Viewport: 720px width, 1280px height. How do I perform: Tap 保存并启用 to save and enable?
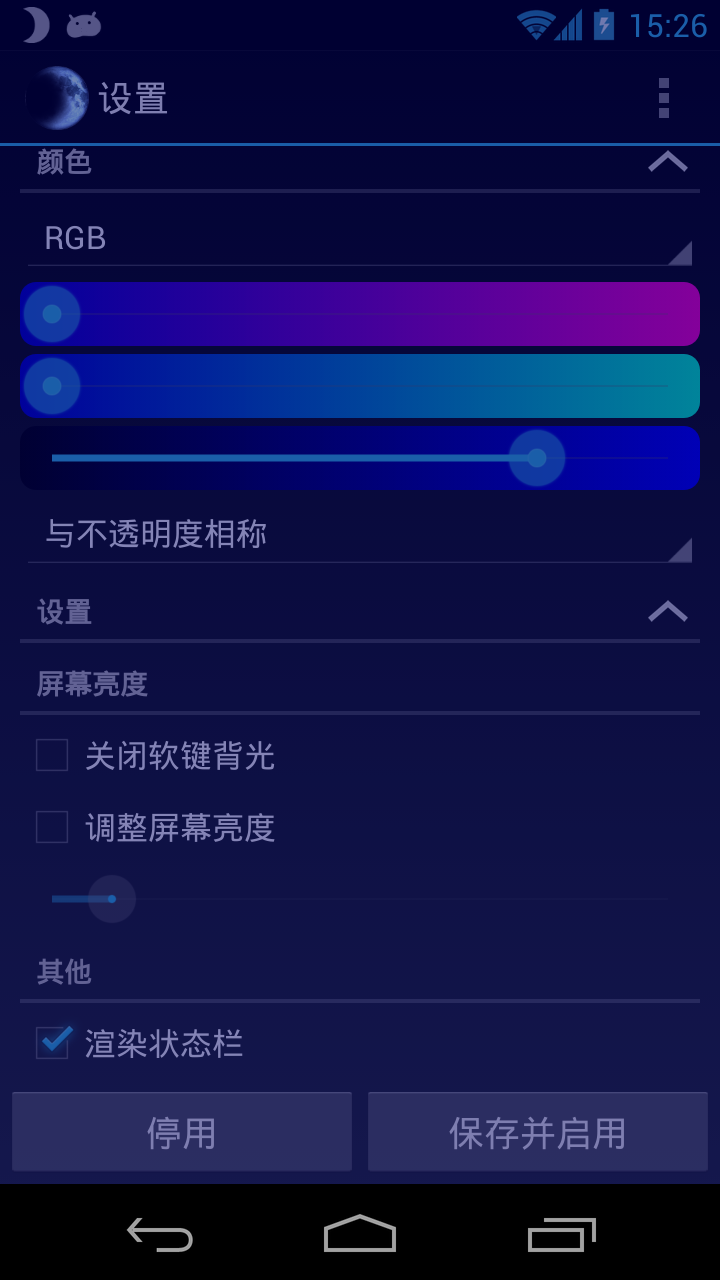[x=538, y=1132]
